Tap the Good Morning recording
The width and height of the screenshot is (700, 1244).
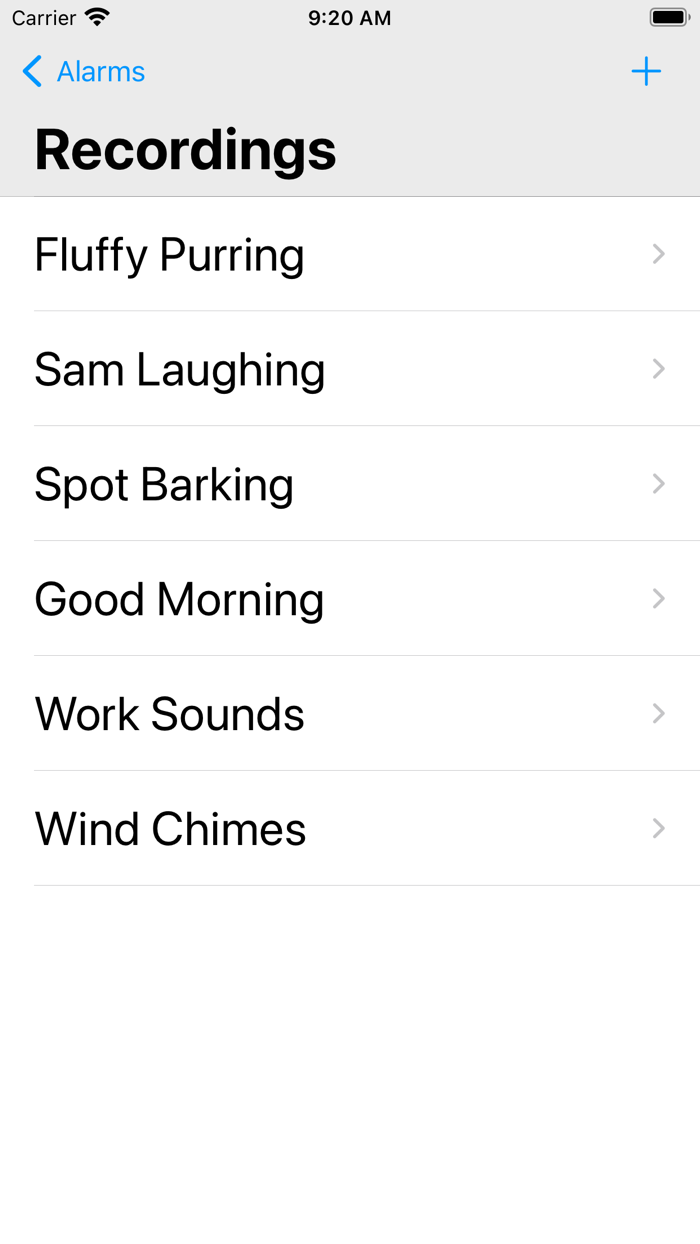[350, 600]
